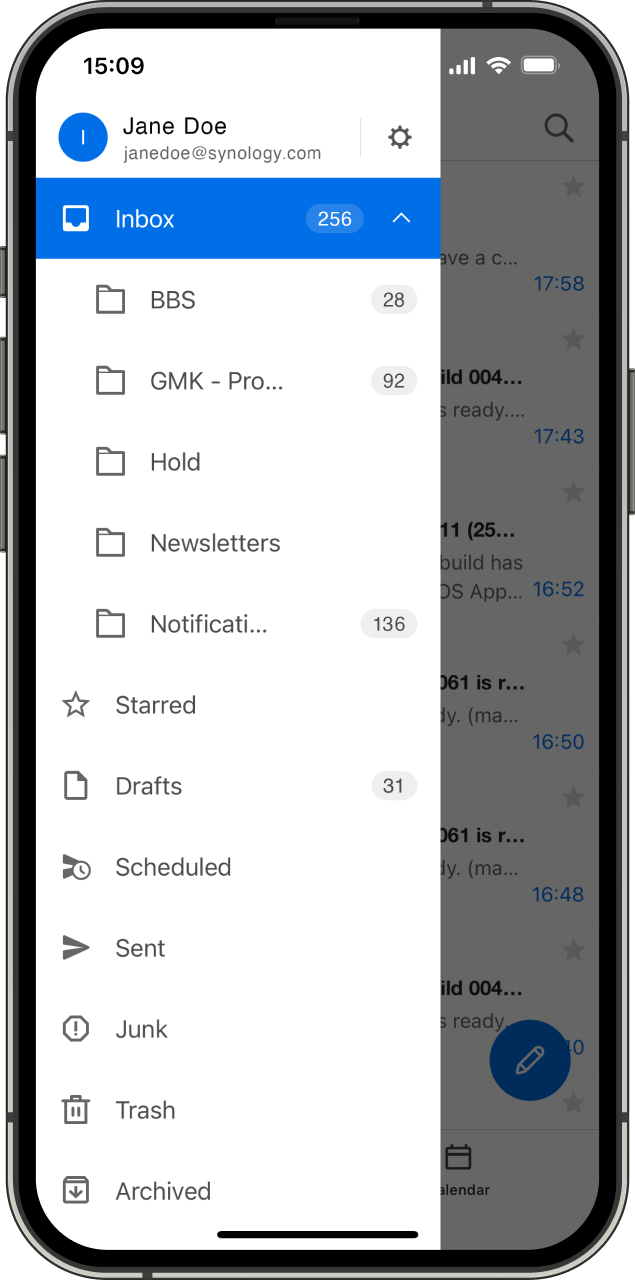Tap the search magnifier icon
Viewport: 635px width, 1280px height.
point(558,128)
